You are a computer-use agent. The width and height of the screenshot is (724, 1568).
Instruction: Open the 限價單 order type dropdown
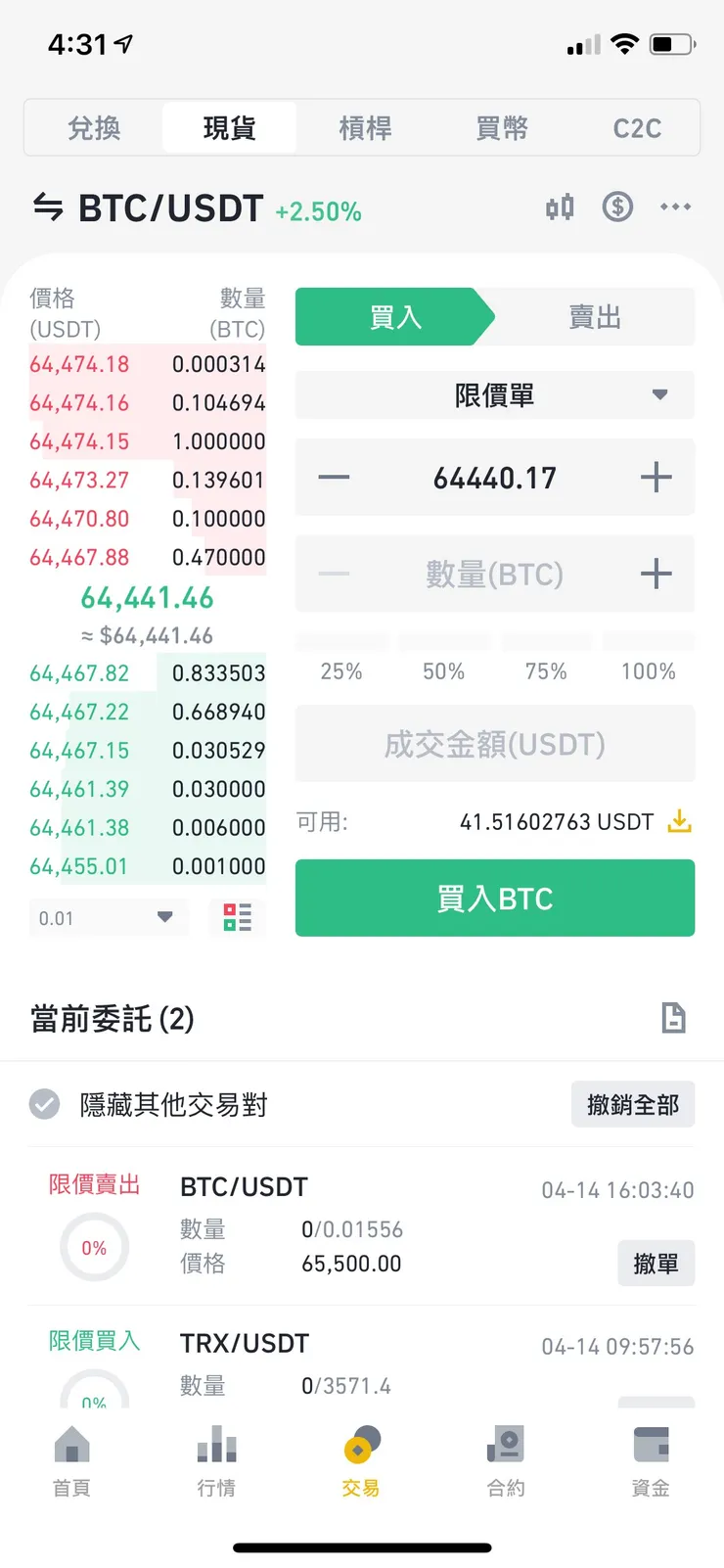[494, 395]
